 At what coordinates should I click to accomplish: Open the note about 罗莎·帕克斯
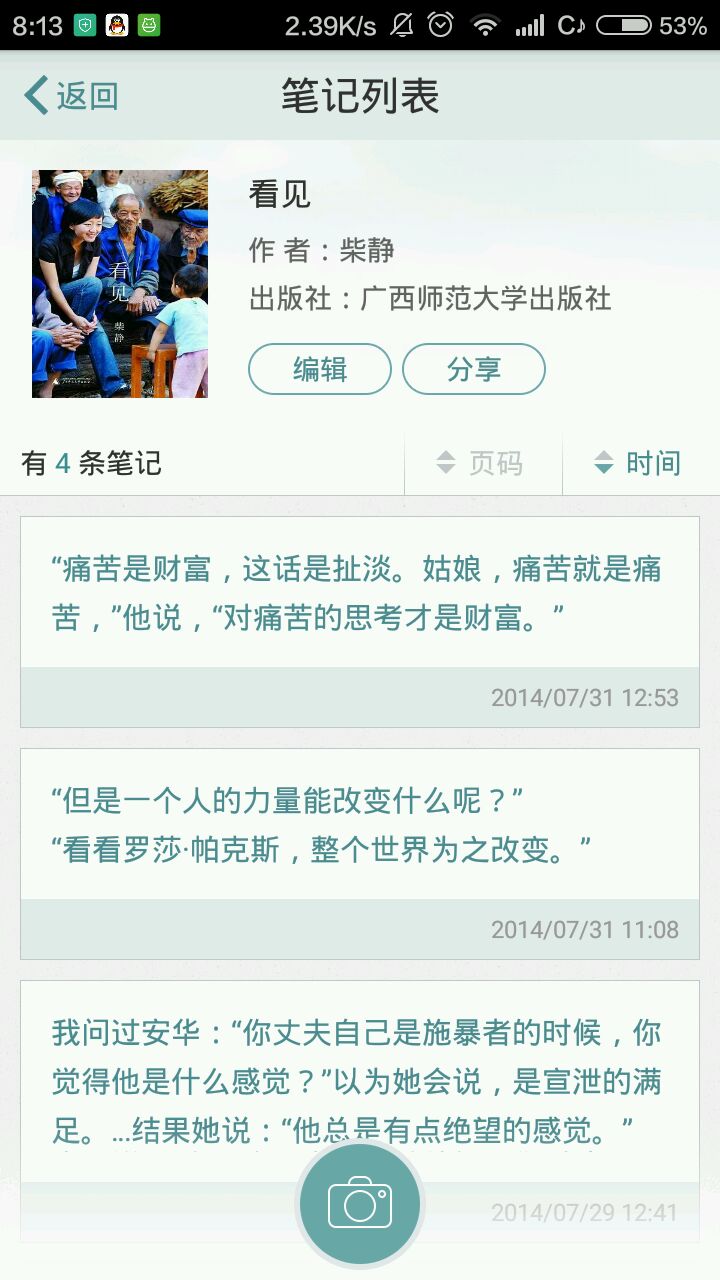pos(359,826)
